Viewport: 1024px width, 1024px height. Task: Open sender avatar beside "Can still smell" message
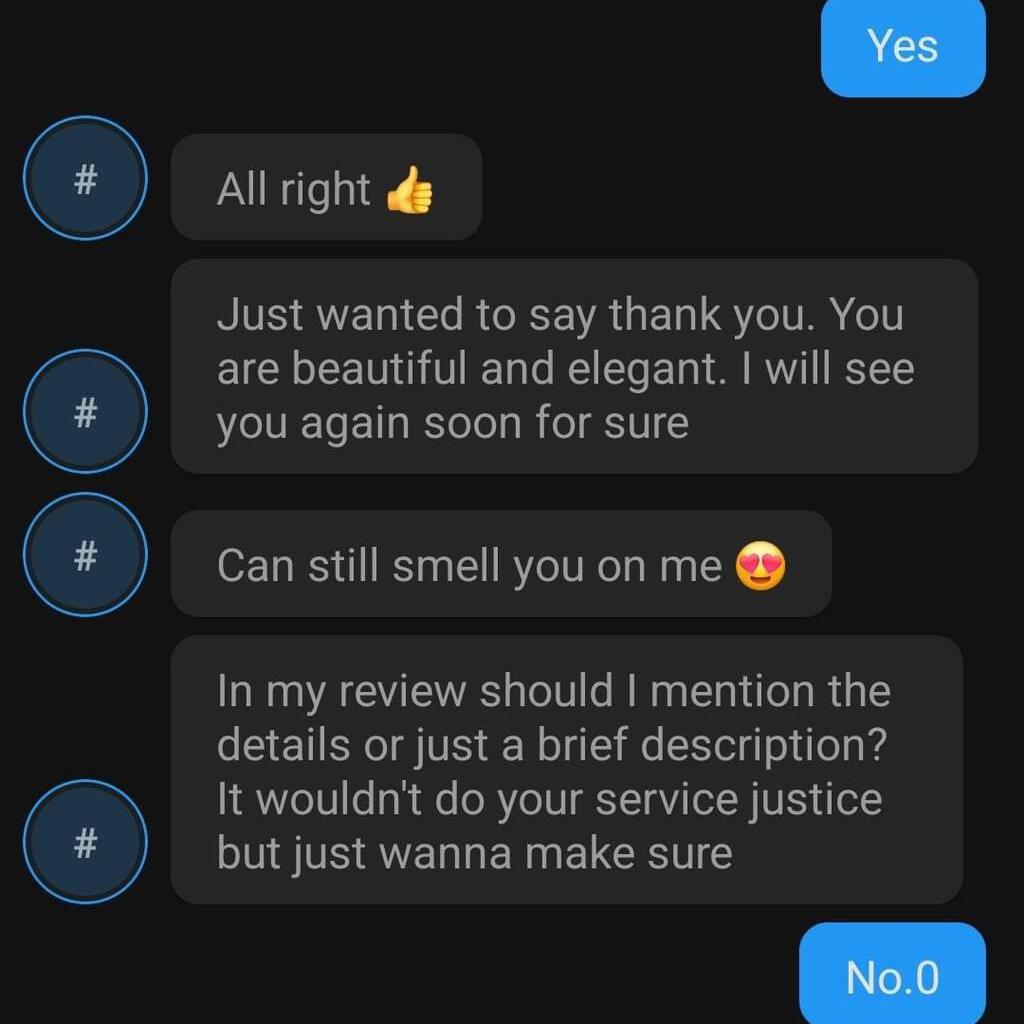click(x=86, y=554)
